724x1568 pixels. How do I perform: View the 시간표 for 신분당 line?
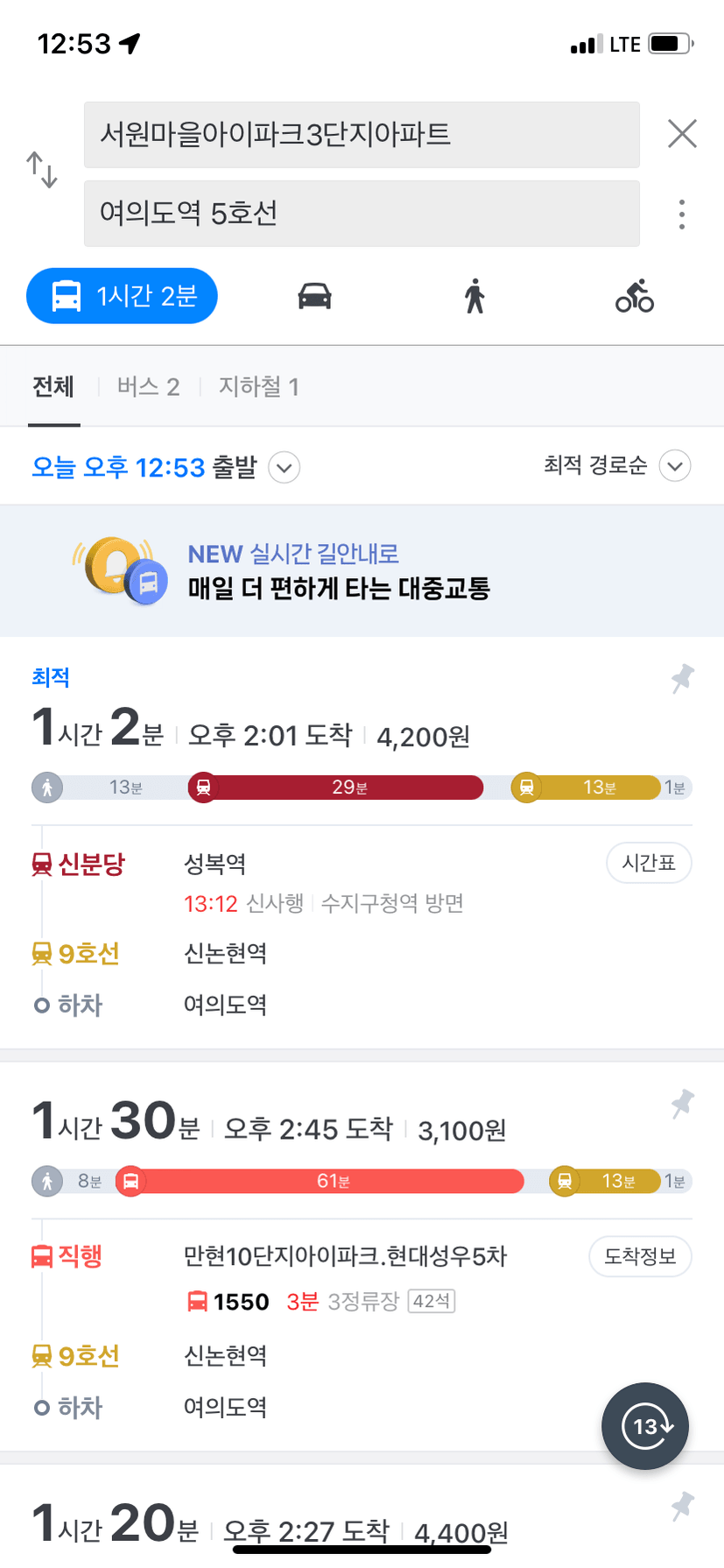649,863
